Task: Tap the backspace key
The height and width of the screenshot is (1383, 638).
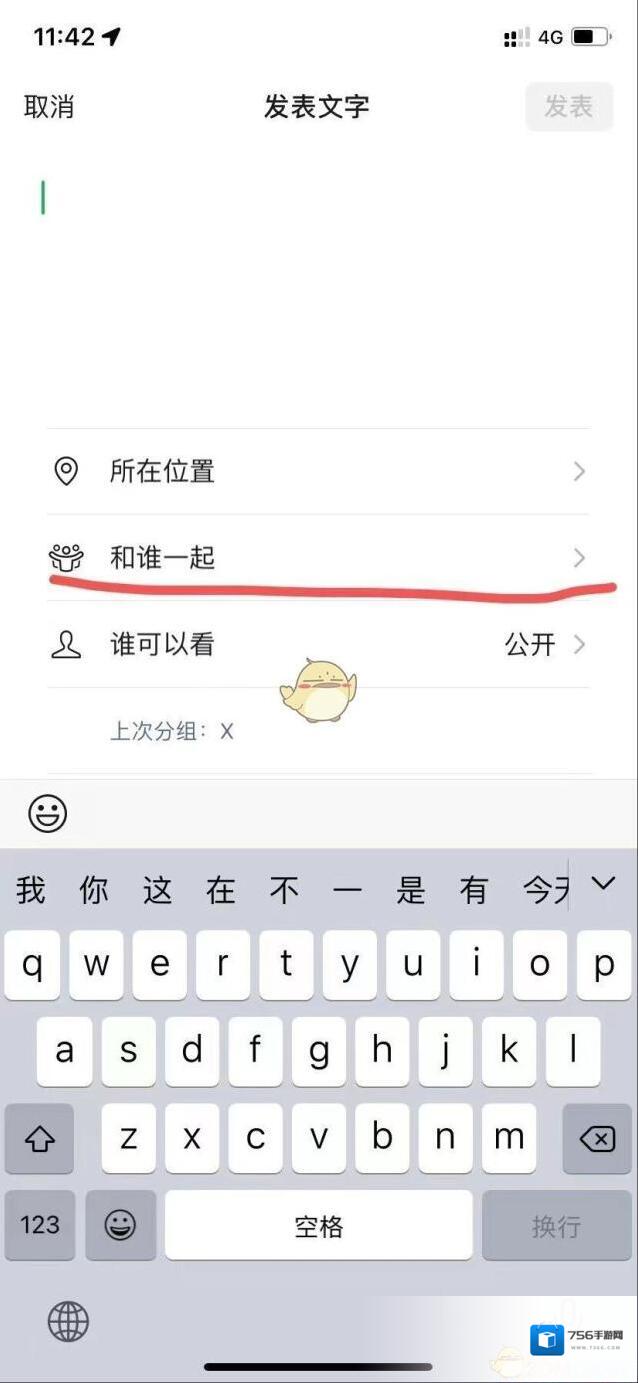Action: pyautogui.click(x=596, y=1138)
